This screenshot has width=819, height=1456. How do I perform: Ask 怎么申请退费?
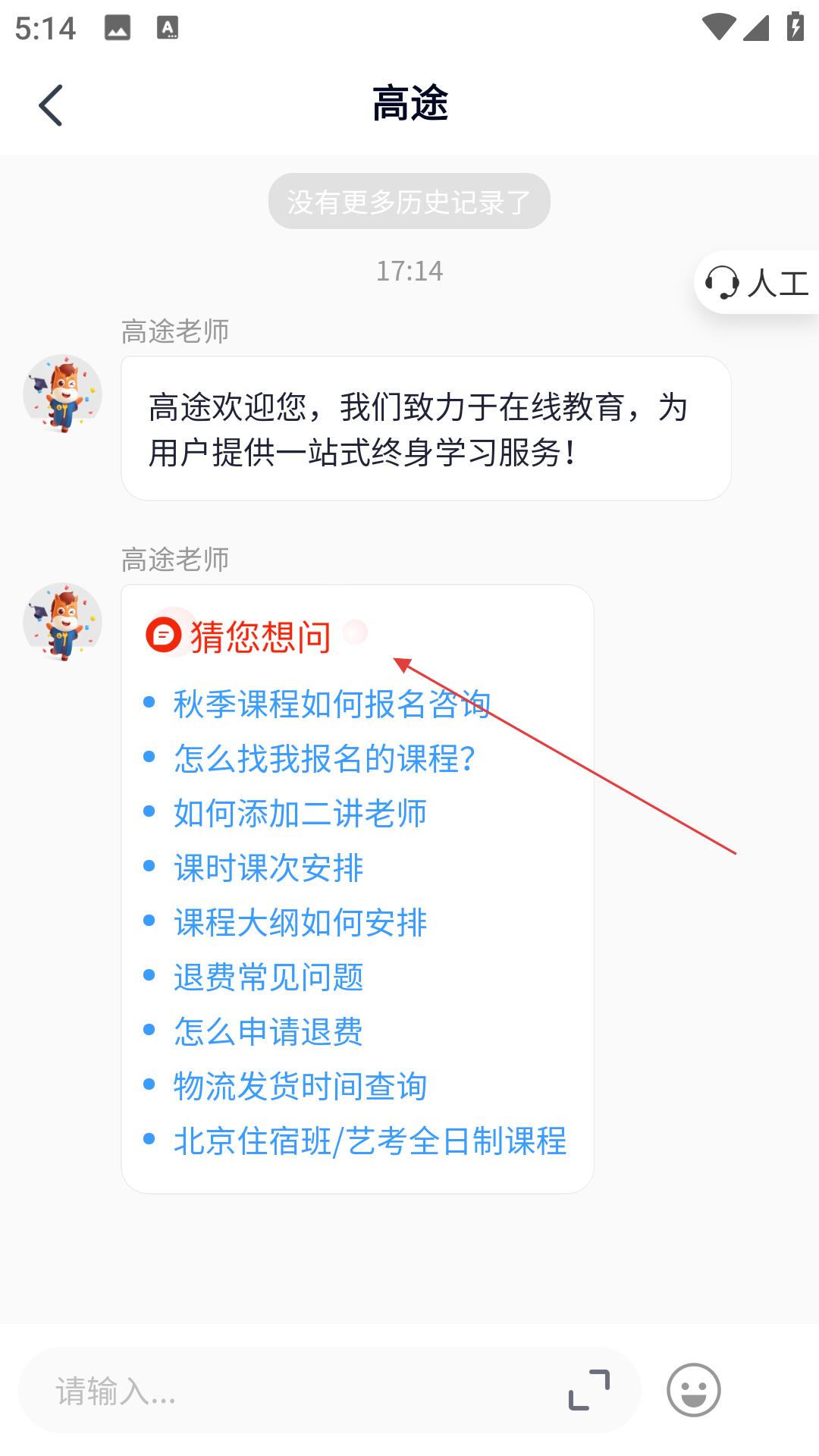pyautogui.click(x=268, y=1031)
